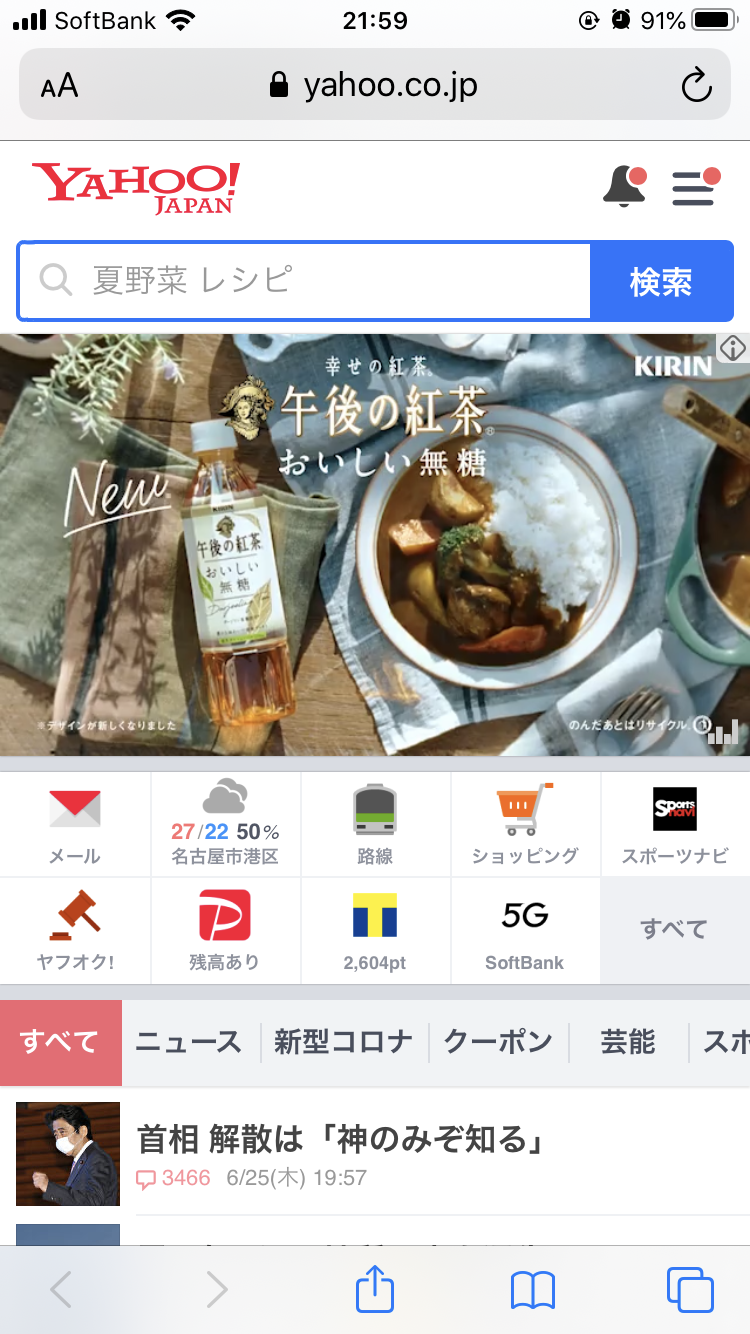The width and height of the screenshot is (750, 1334).
Task: Check the 名古屋市港区 weather
Action: [x=225, y=824]
